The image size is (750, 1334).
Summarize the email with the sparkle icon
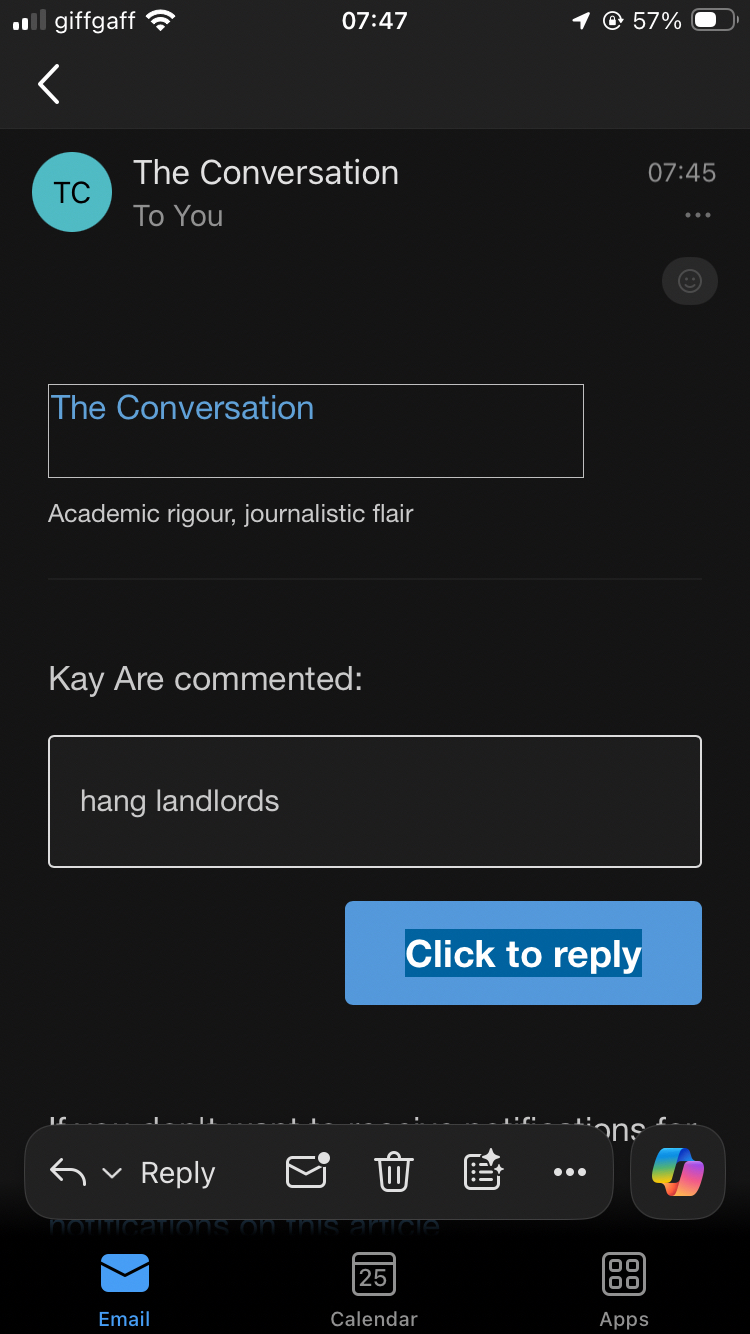pyautogui.click(x=483, y=1172)
